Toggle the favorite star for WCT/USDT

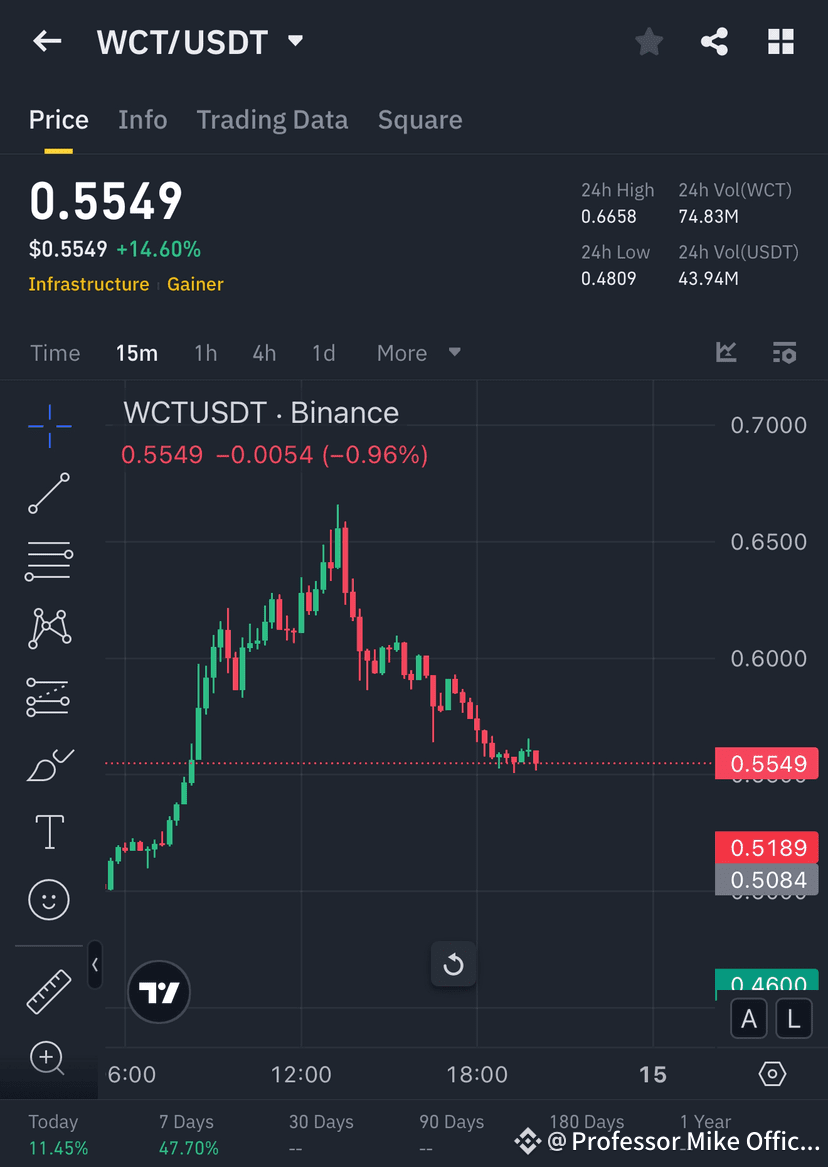(x=648, y=41)
